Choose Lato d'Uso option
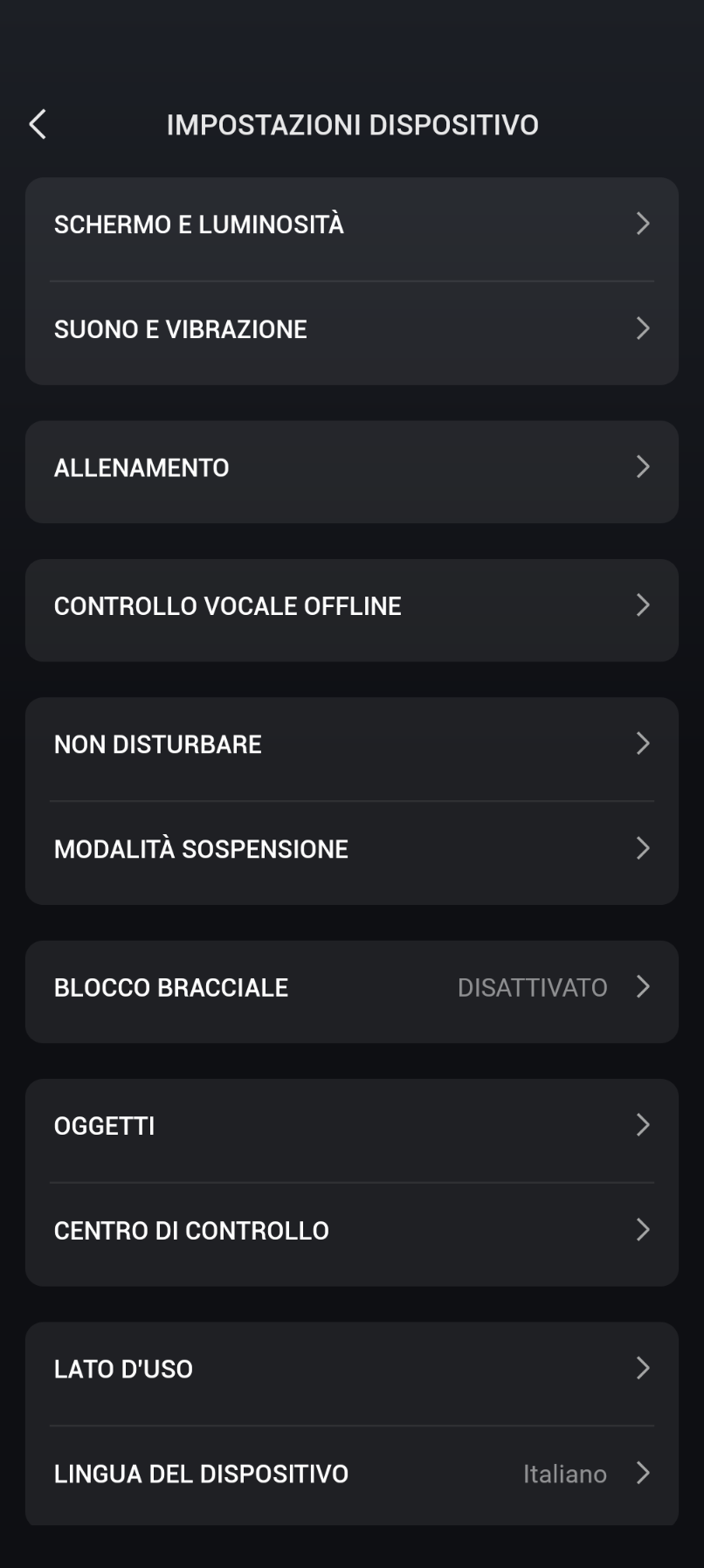 [351, 1369]
